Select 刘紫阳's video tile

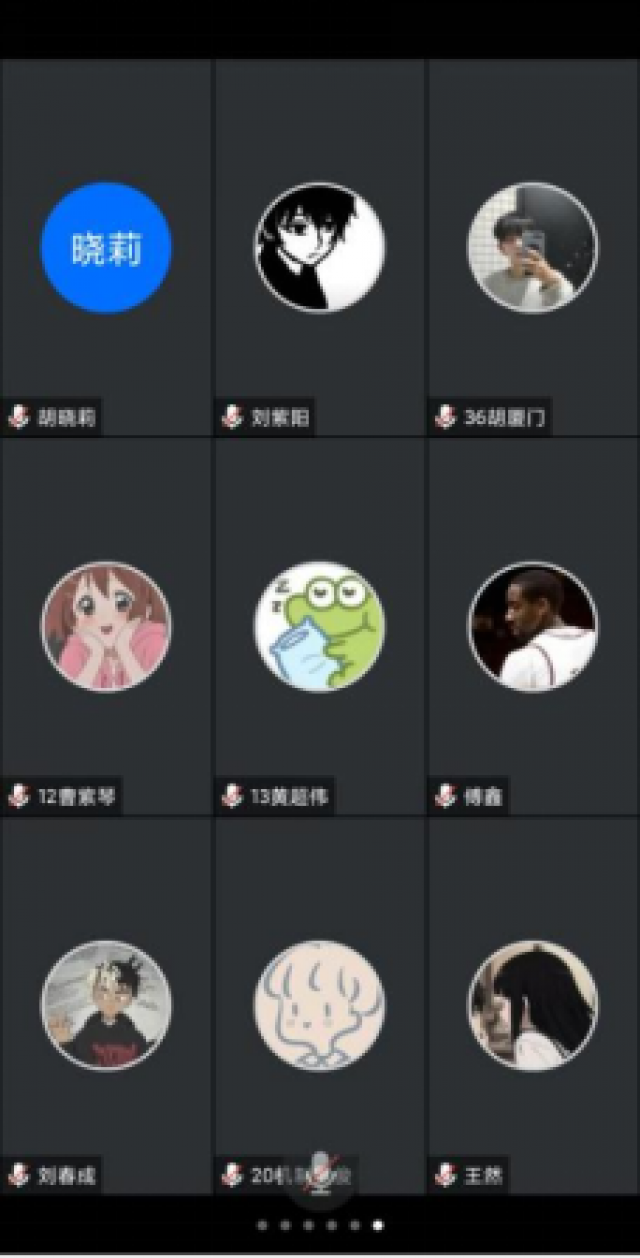pos(320,247)
